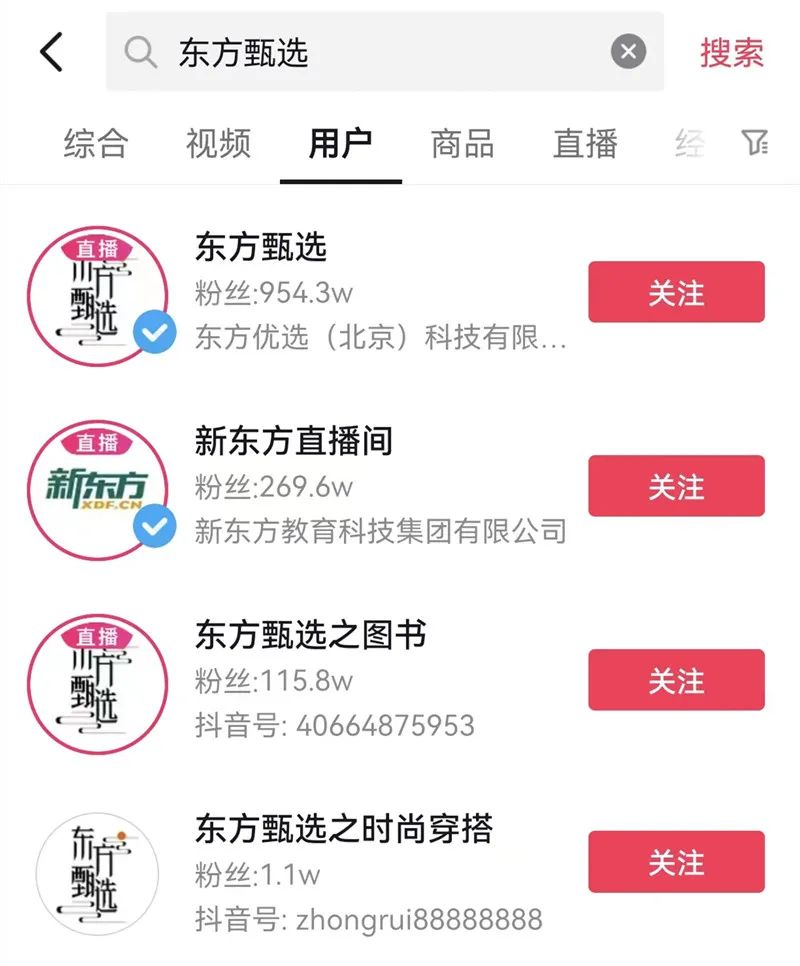800x966 pixels.
Task: Follow 东方甄选 by tapping 关注
Action: [x=676, y=292]
